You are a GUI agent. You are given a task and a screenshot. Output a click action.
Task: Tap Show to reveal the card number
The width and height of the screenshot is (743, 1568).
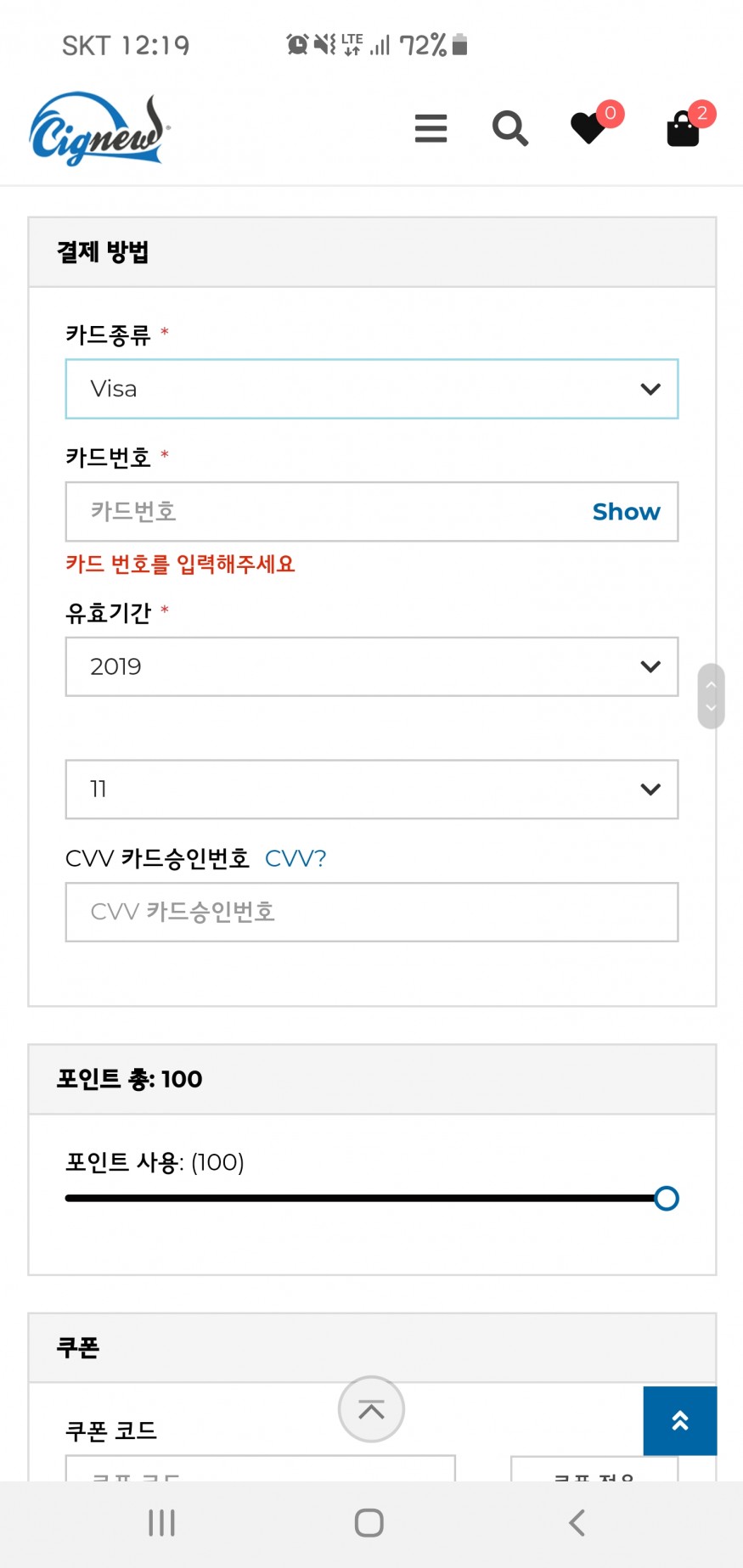[x=626, y=512]
